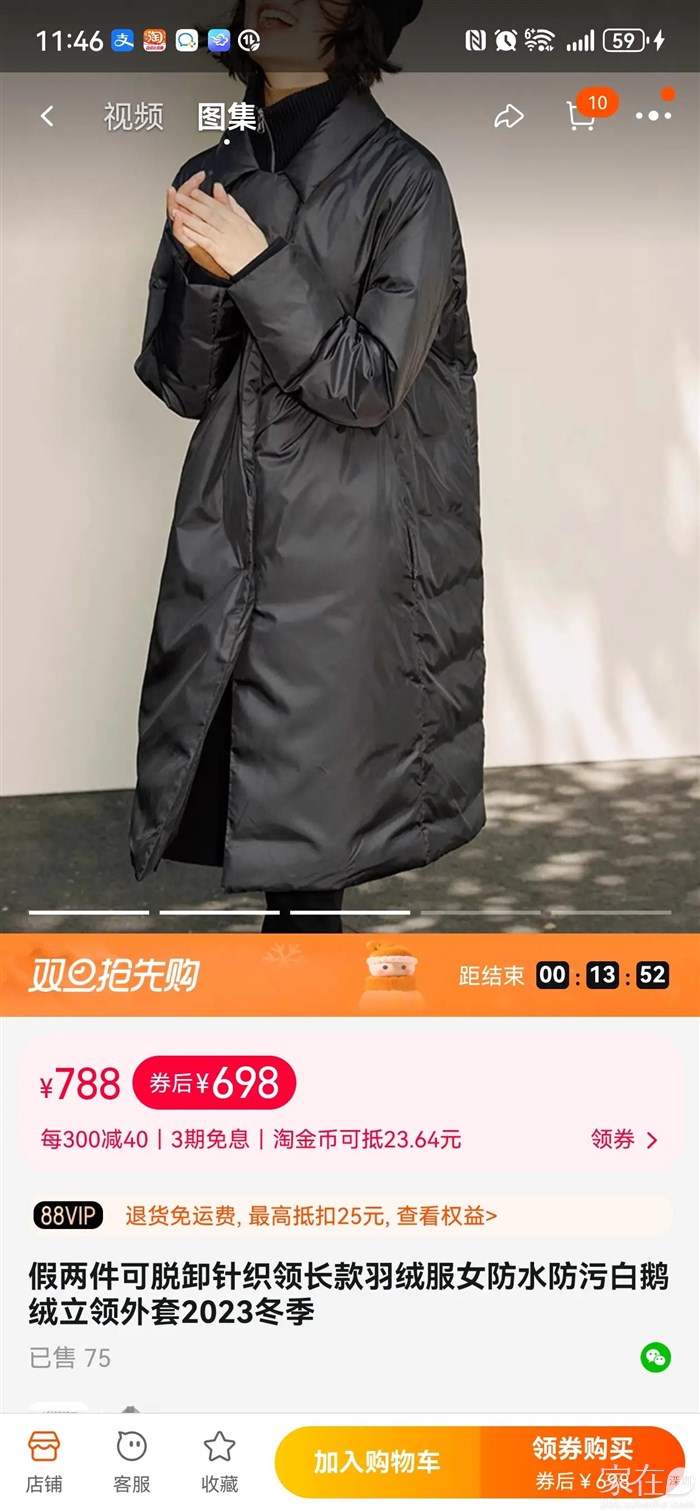Tap 加入购物车 button
700x1511 pixels.
[x=377, y=1461]
